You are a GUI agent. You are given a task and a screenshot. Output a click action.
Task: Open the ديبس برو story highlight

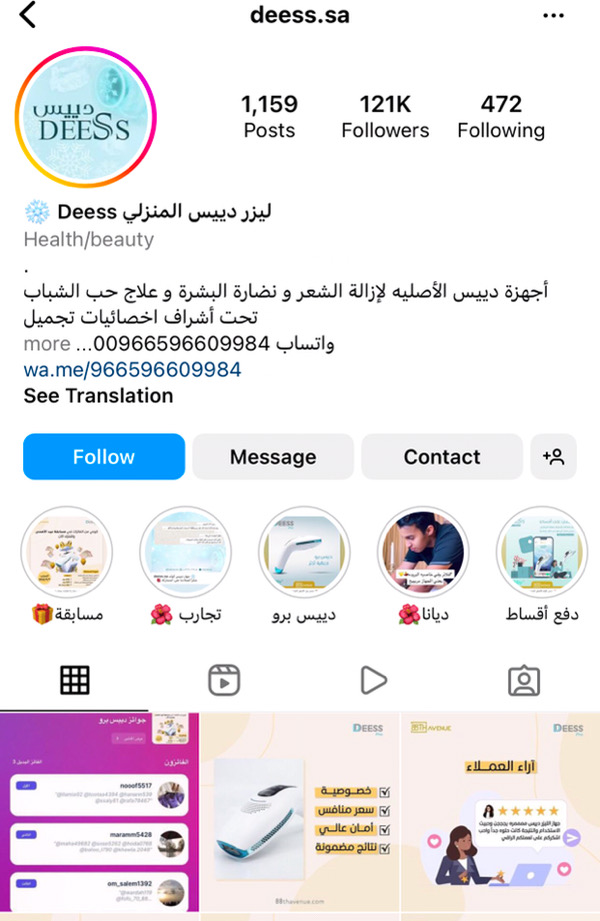coord(304,552)
